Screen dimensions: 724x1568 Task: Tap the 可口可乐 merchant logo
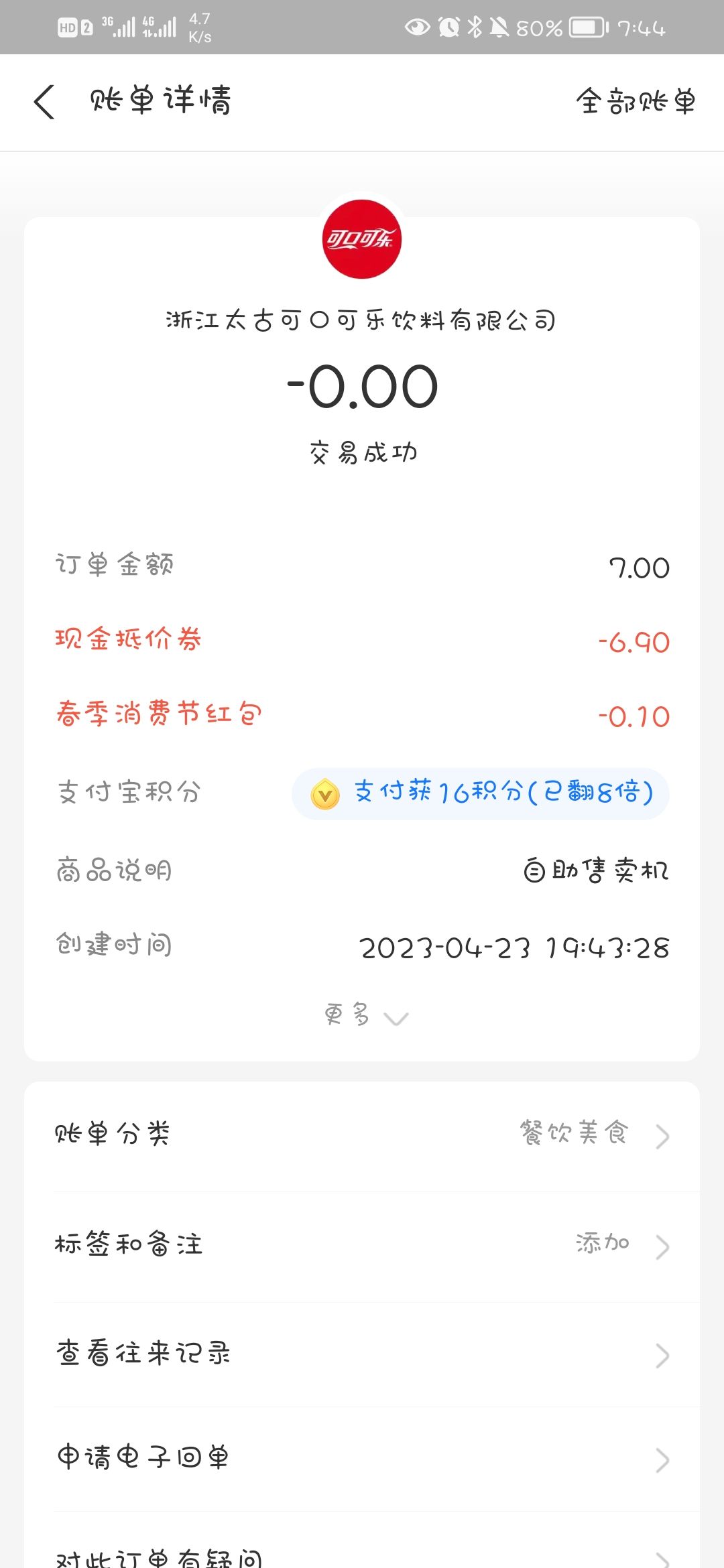pyautogui.click(x=362, y=239)
